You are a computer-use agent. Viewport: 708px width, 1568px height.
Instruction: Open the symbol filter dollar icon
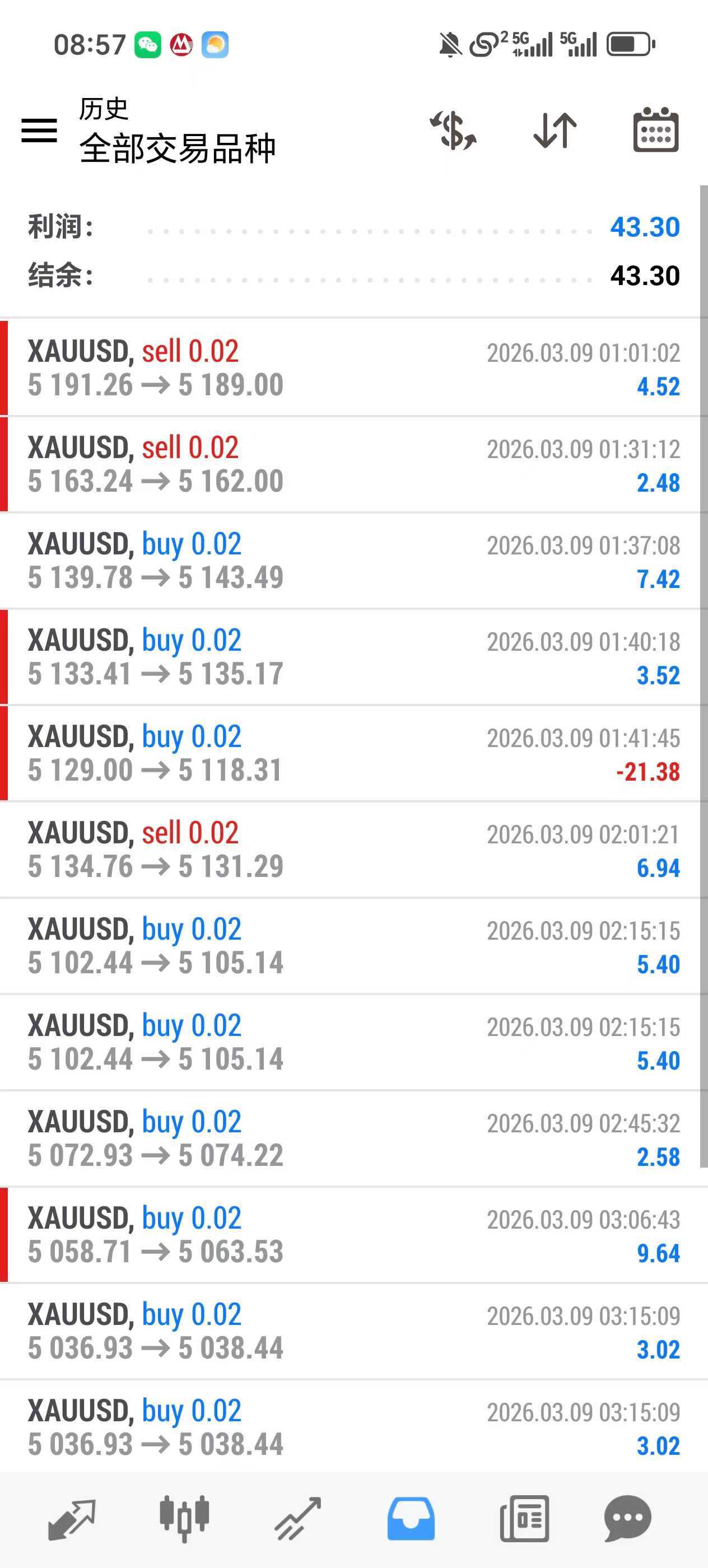pyautogui.click(x=454, y=131)
